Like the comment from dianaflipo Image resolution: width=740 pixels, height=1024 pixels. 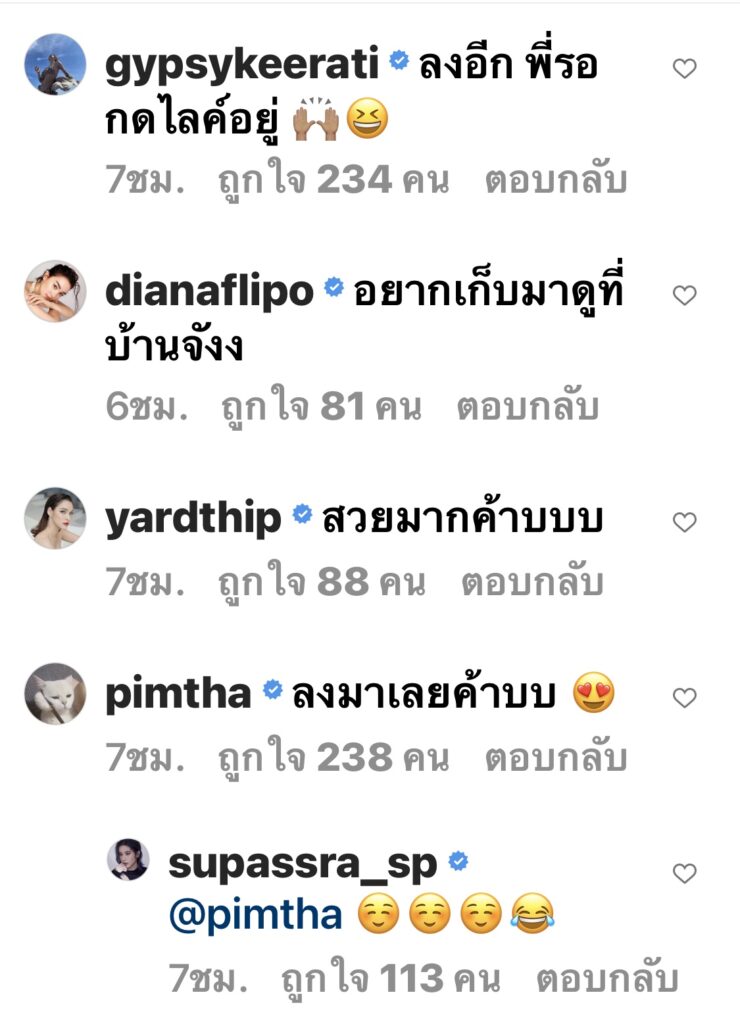684,295
